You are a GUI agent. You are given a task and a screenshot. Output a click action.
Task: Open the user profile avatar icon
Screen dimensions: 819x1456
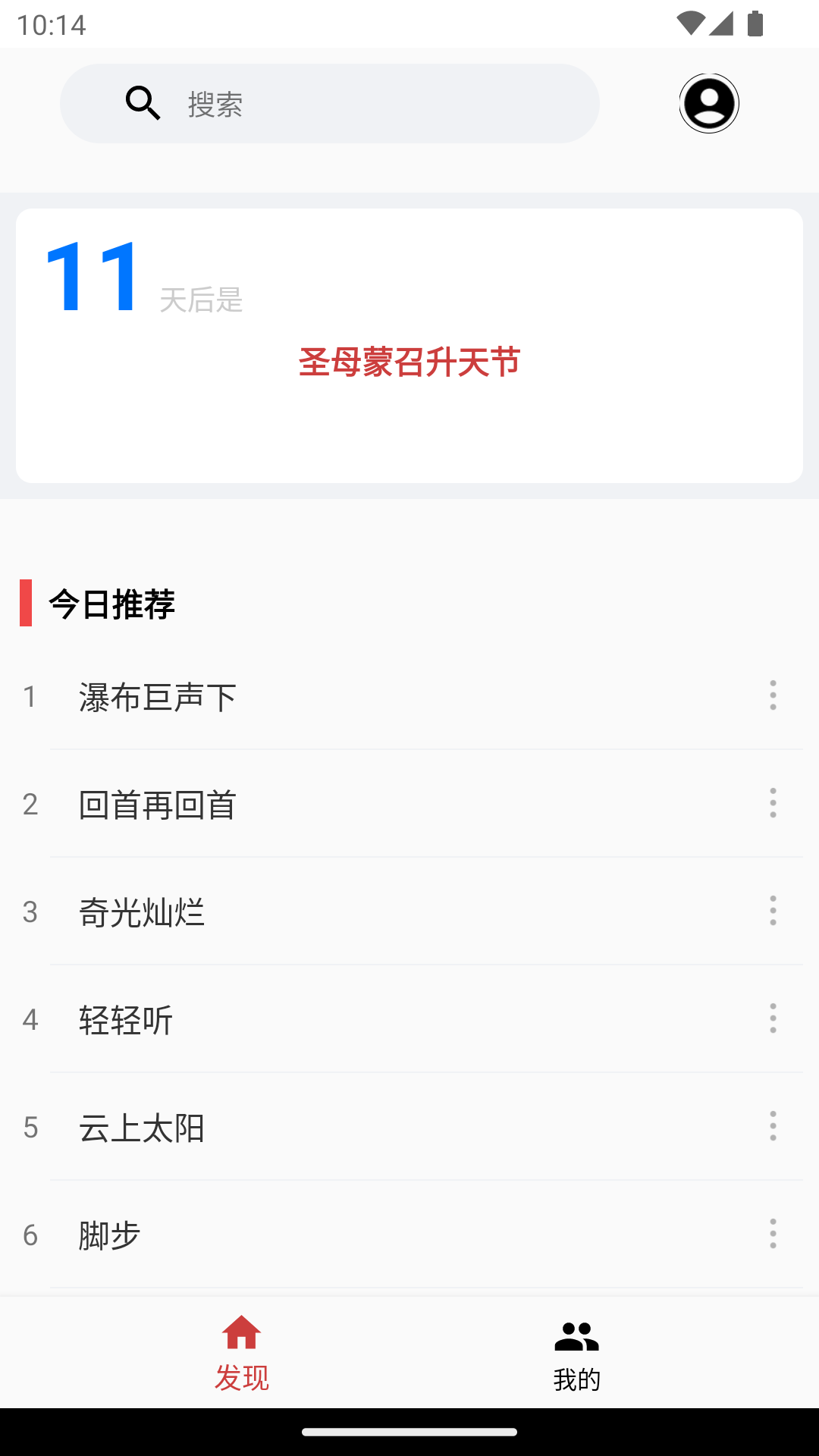709,104
